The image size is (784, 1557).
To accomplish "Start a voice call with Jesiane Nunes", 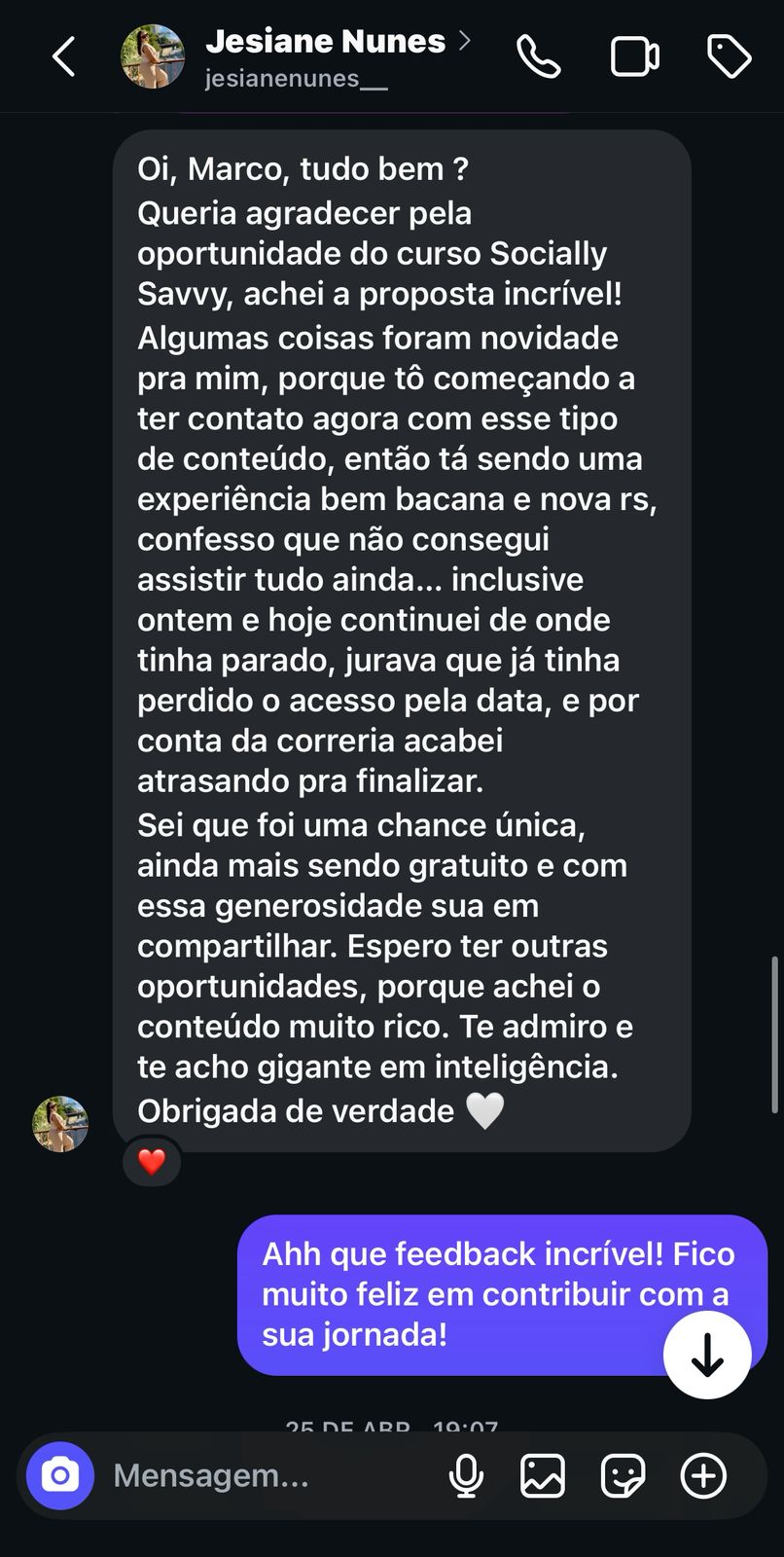I will click(x=539, y=56).
